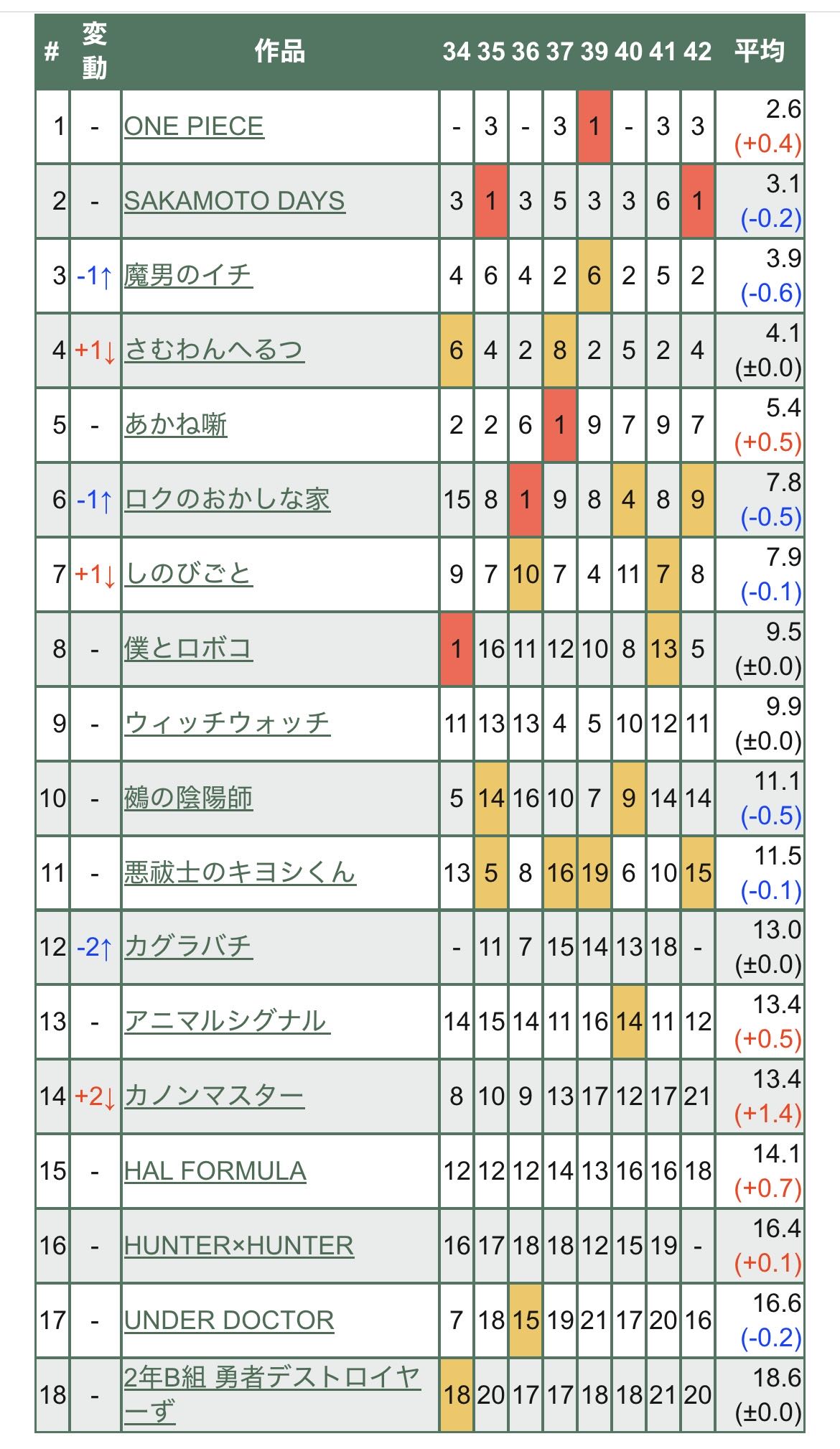Open the ONE PIECE link

pos(194,126)
